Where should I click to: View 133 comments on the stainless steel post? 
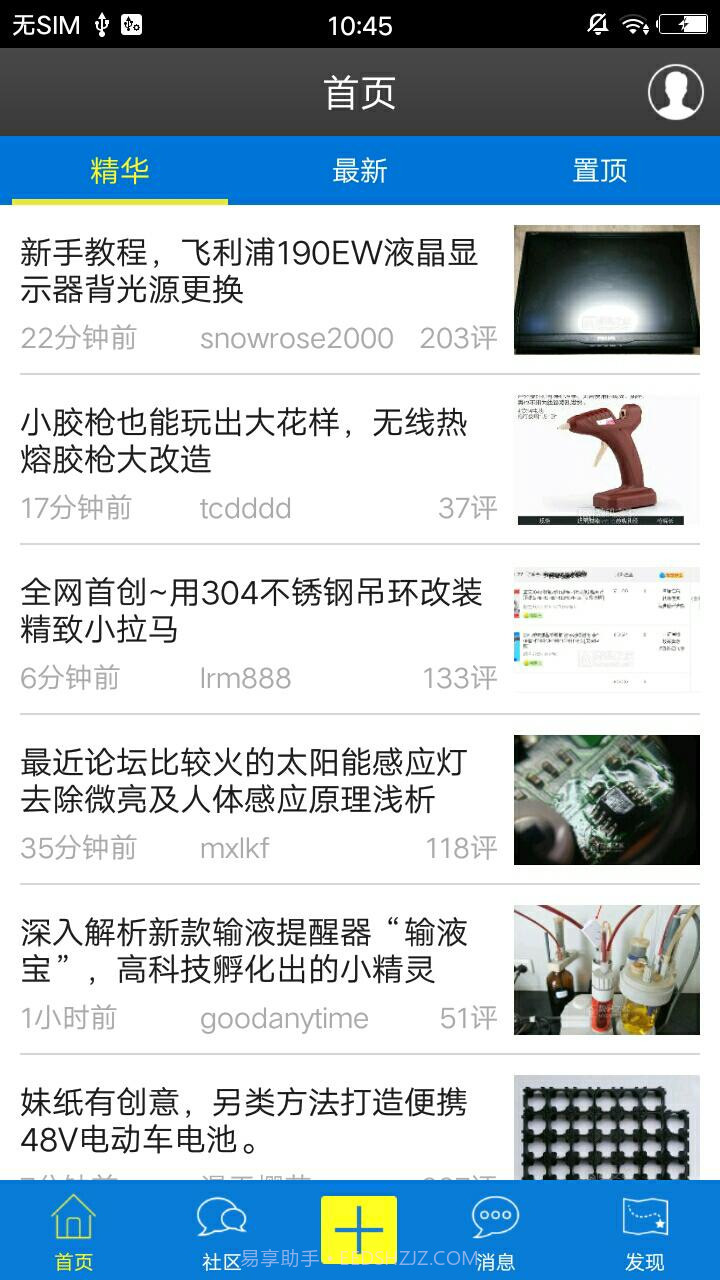(460, 678)
